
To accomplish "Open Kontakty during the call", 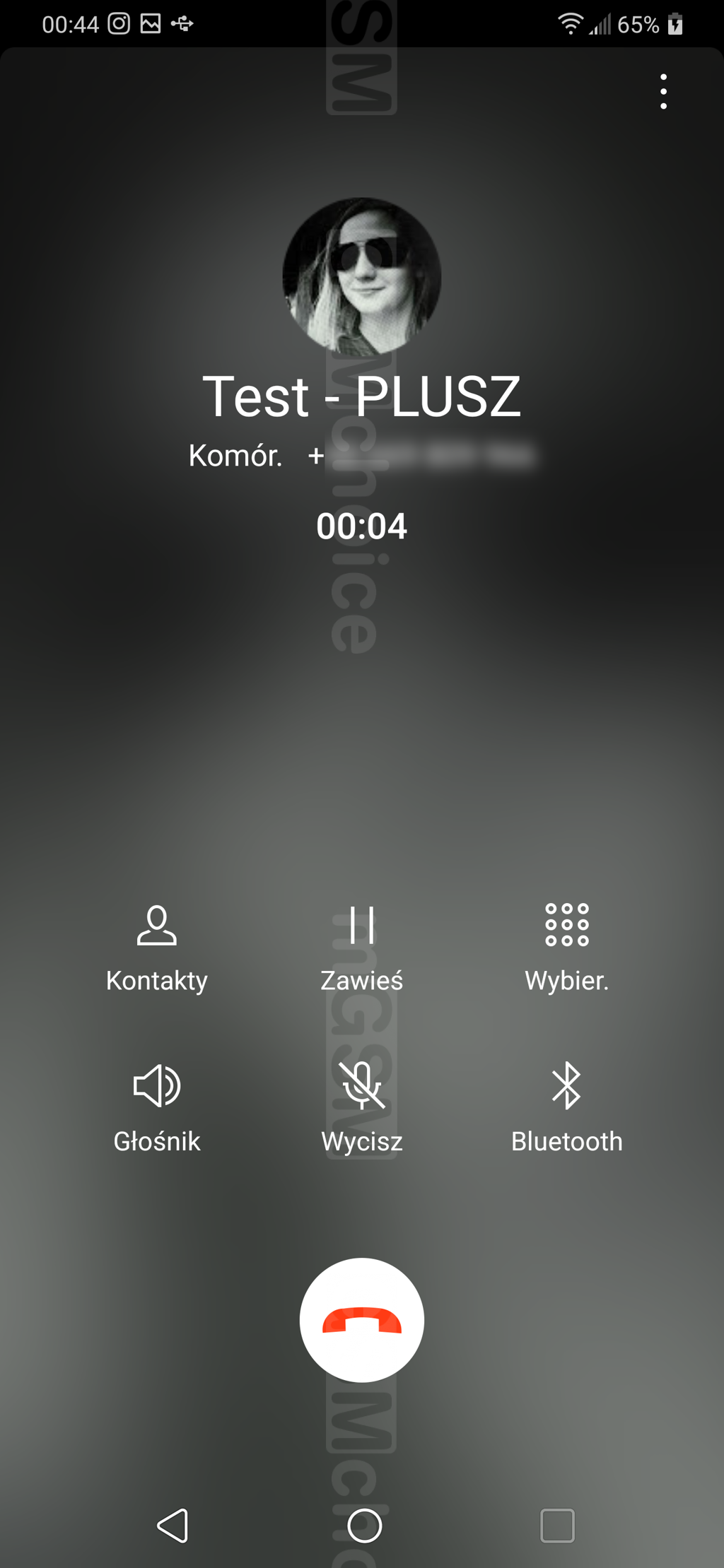I will click(x=157, y=947).
